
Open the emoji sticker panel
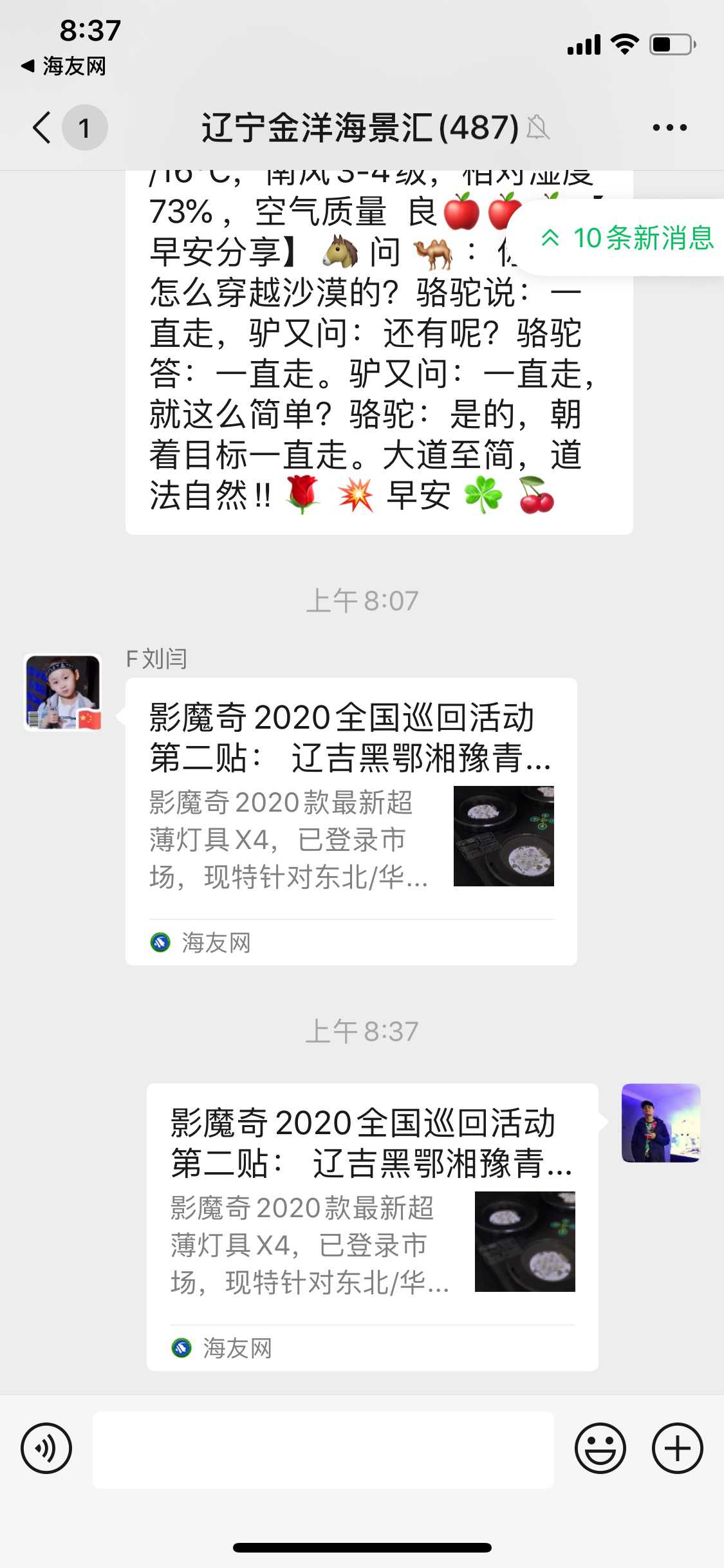click(x=600, y=1448)
